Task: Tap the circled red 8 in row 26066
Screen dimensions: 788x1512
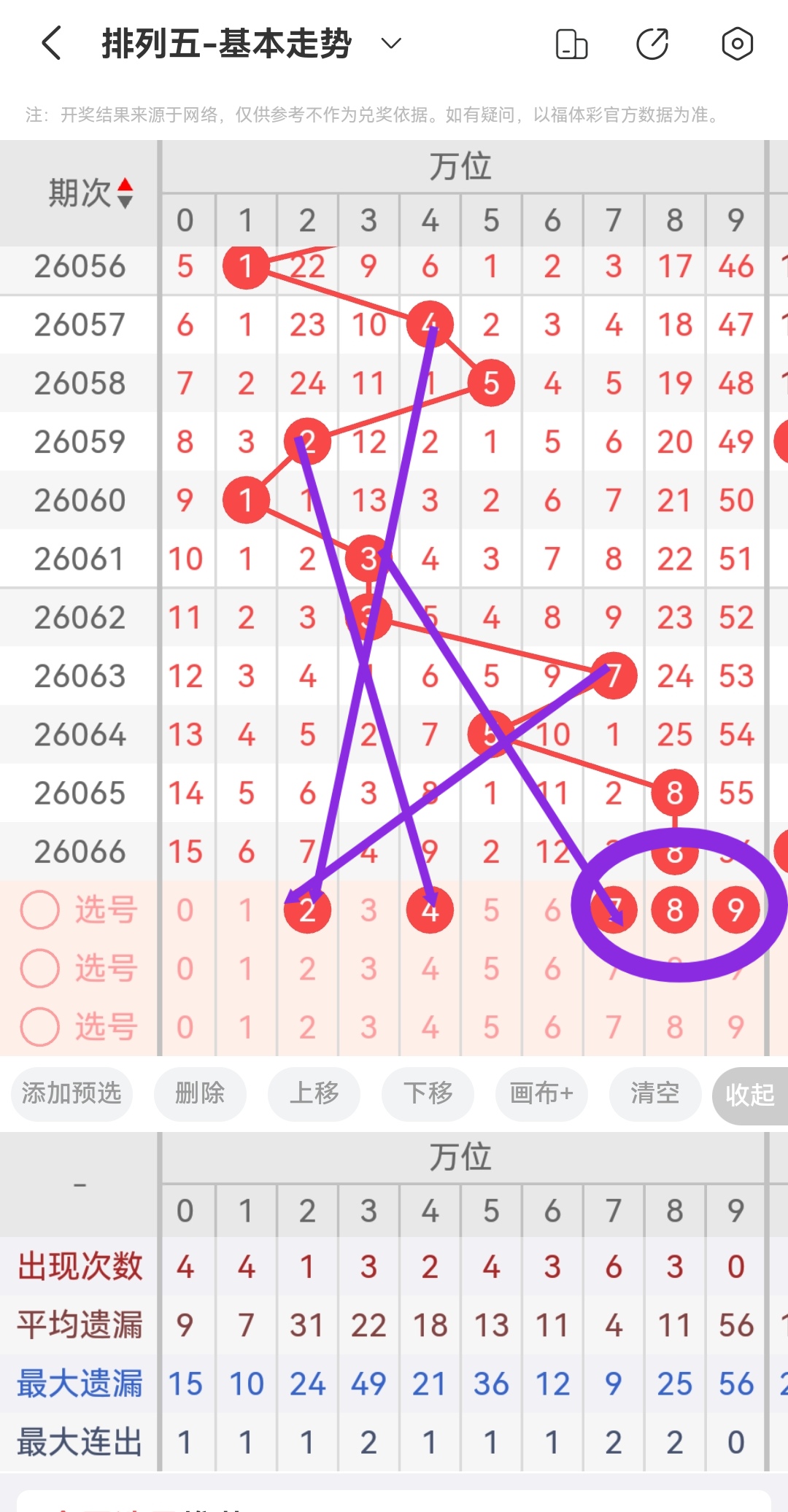Action: tap(673, 853)
